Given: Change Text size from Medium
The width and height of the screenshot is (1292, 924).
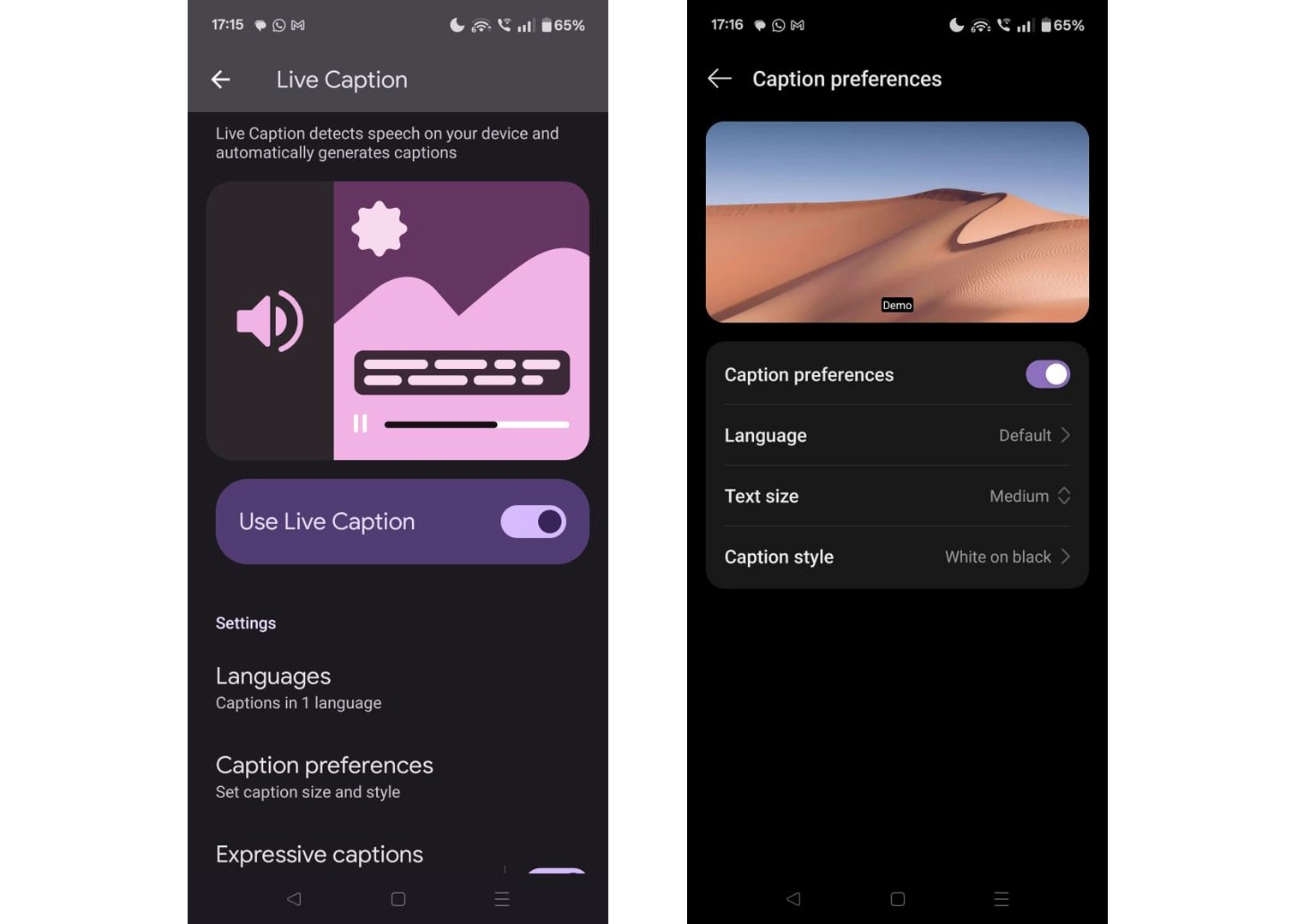Looking at the screenshot, I should tap(896, 496).
